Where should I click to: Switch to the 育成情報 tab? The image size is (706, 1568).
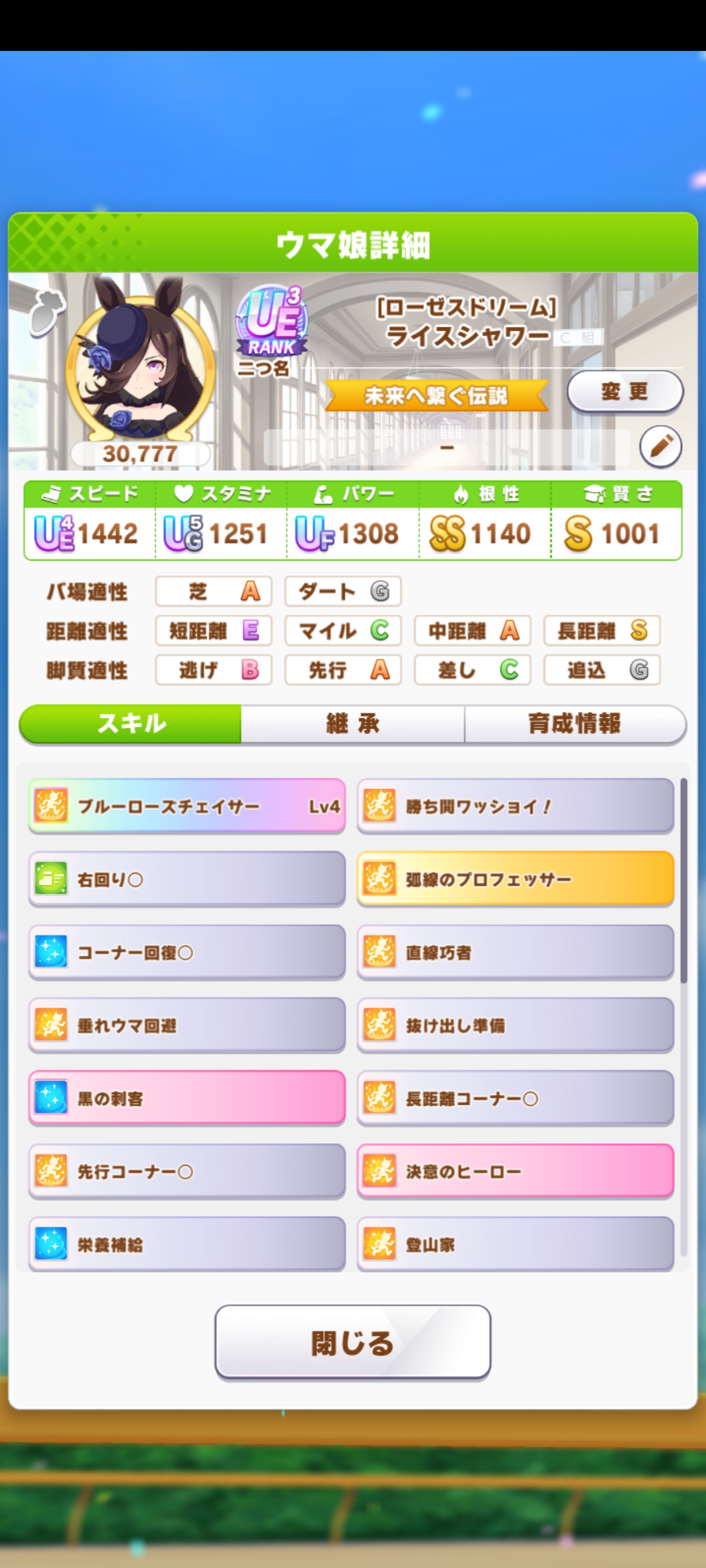pyautogui.click(x=575, y=724)
